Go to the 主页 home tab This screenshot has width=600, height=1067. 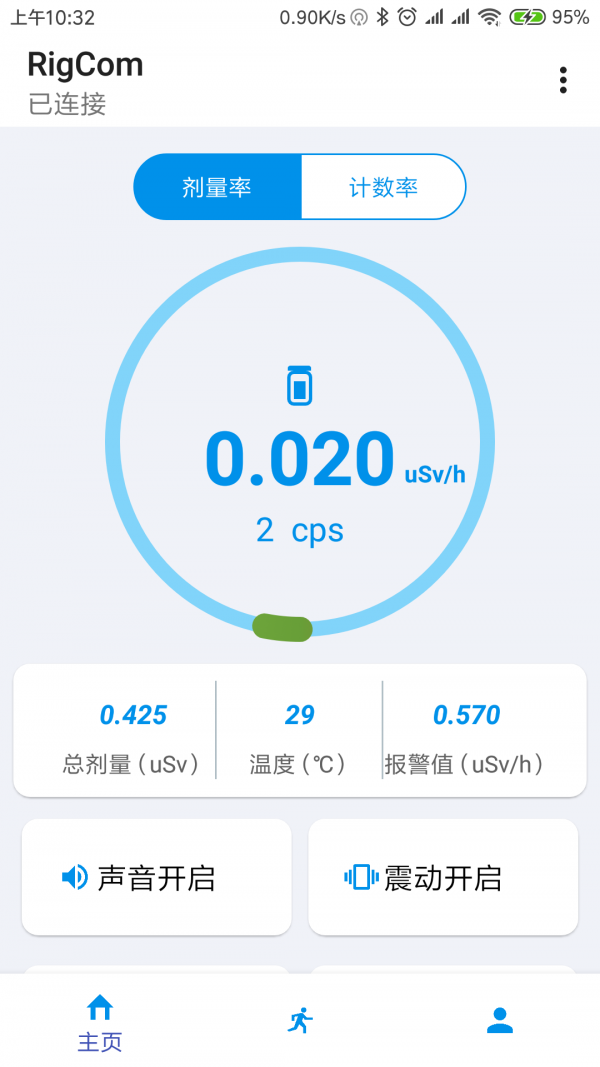pos(100,1022)
